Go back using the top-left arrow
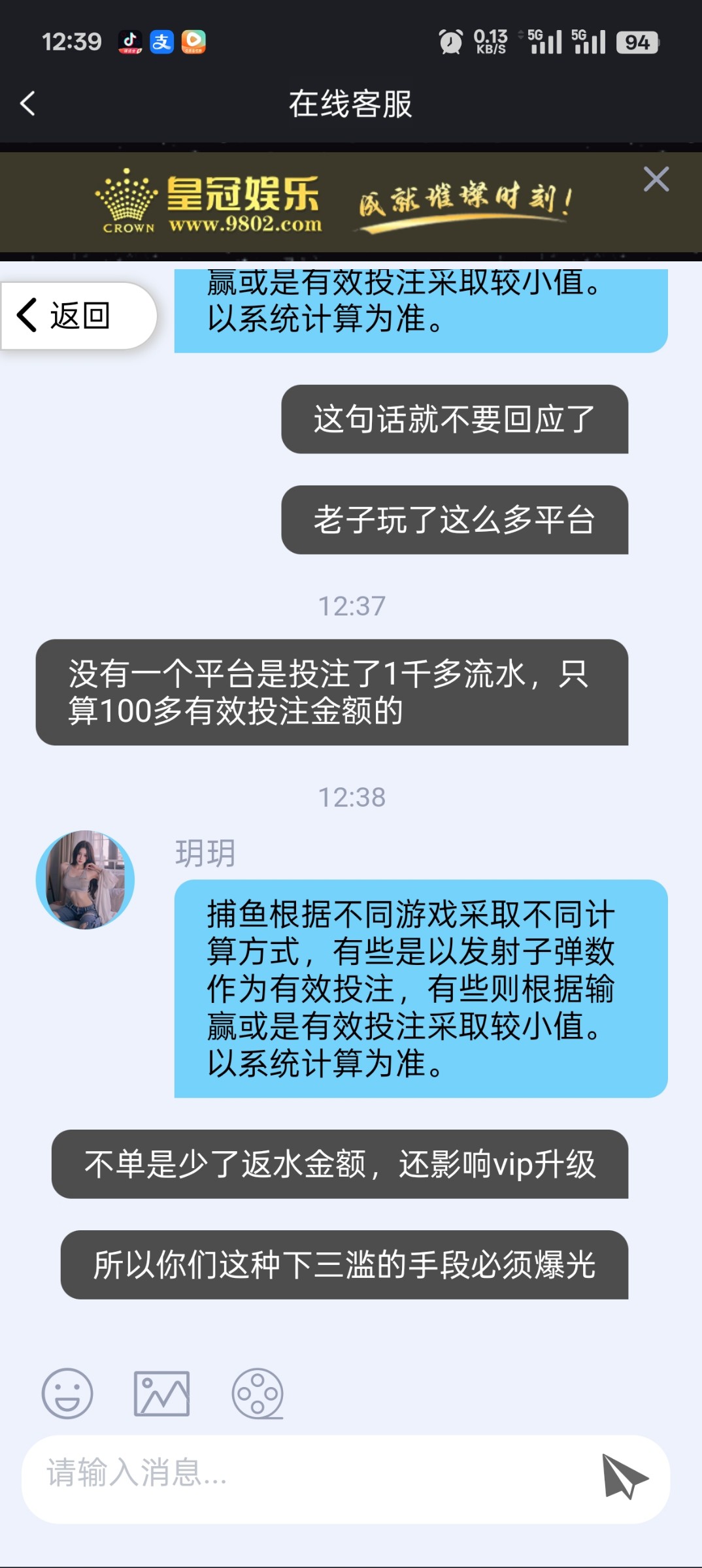 [27, 103]
